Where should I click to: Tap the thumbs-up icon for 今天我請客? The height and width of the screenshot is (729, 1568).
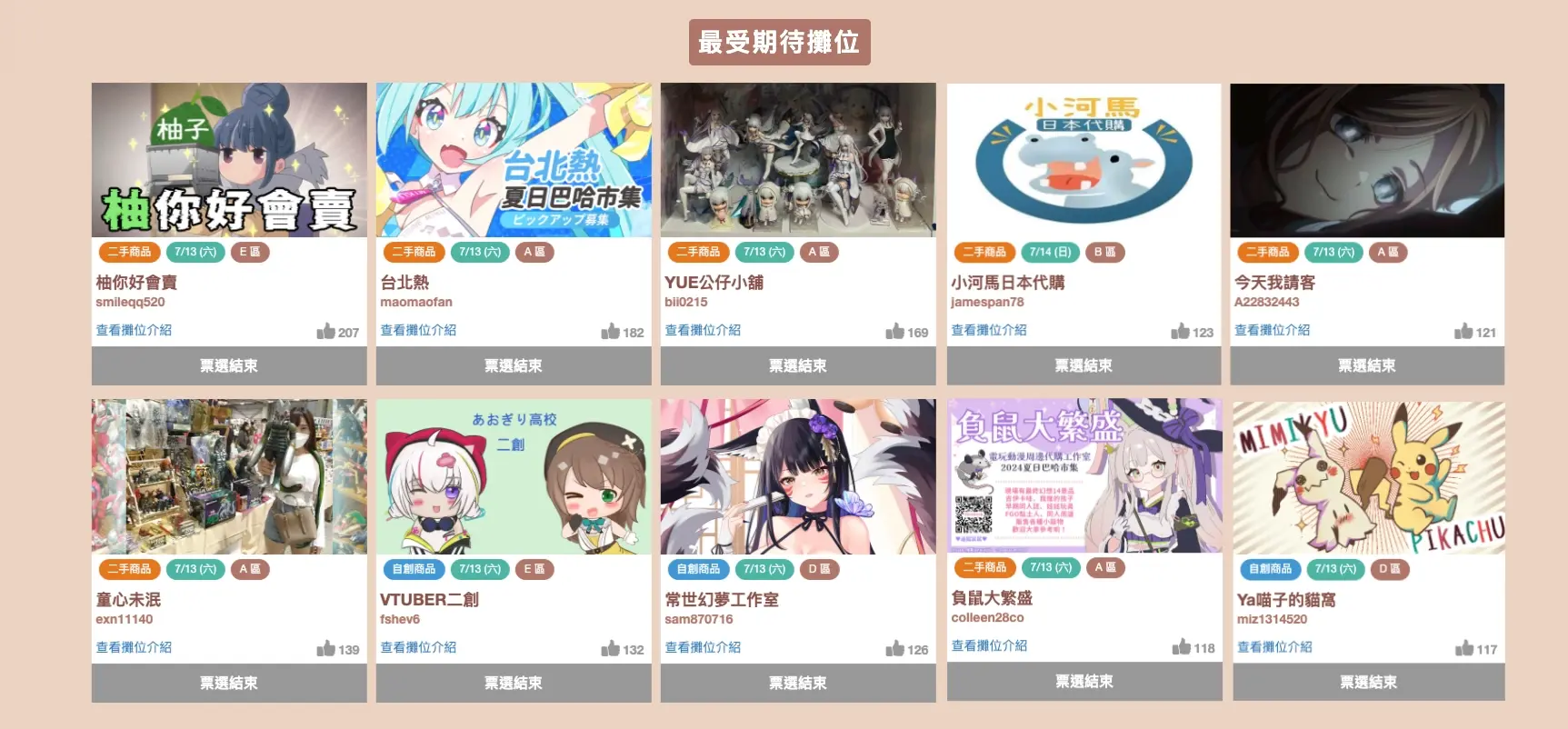point(1463,331)
